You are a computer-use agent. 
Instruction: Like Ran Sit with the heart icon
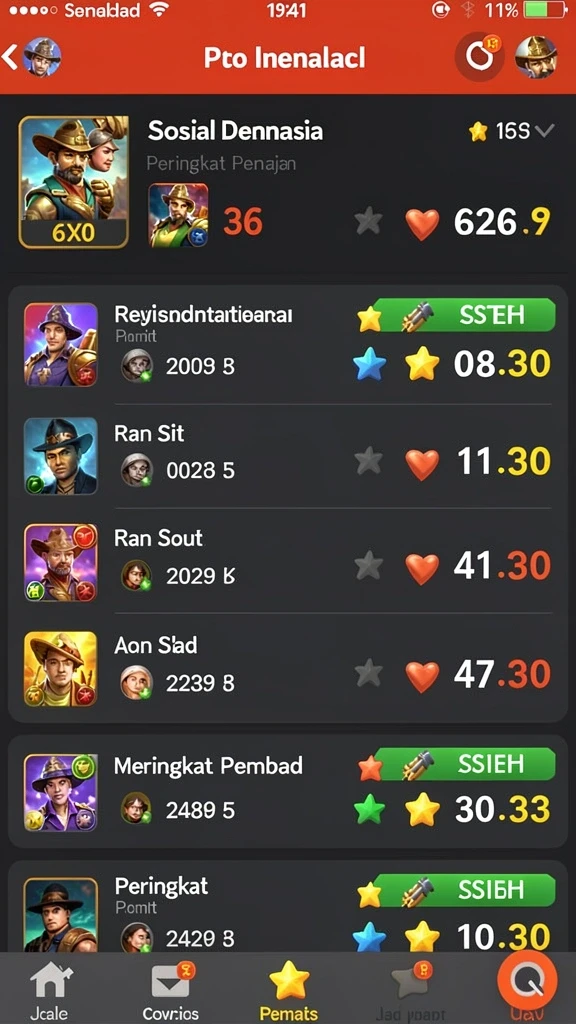[x=422, y=463]
